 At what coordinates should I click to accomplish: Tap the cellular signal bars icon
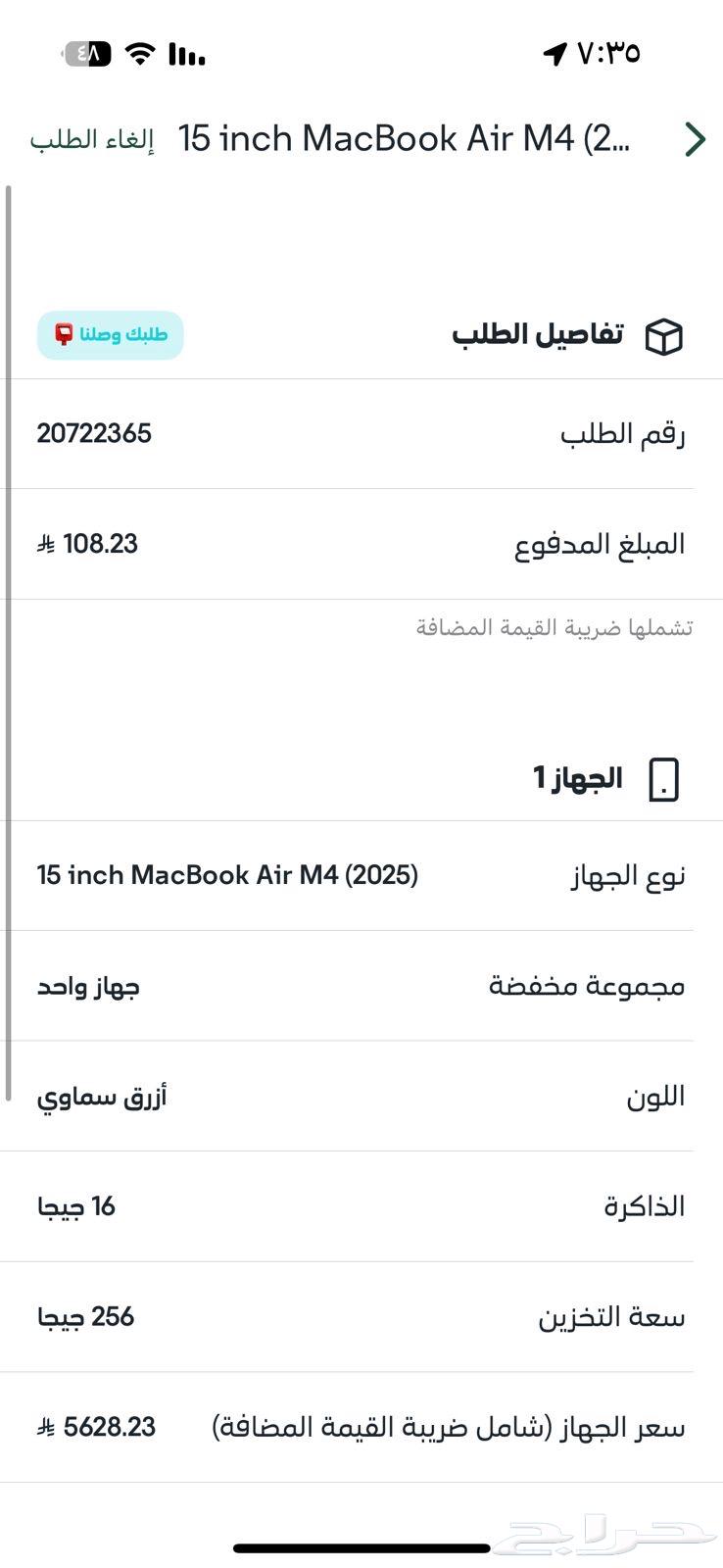pos(186,54)
